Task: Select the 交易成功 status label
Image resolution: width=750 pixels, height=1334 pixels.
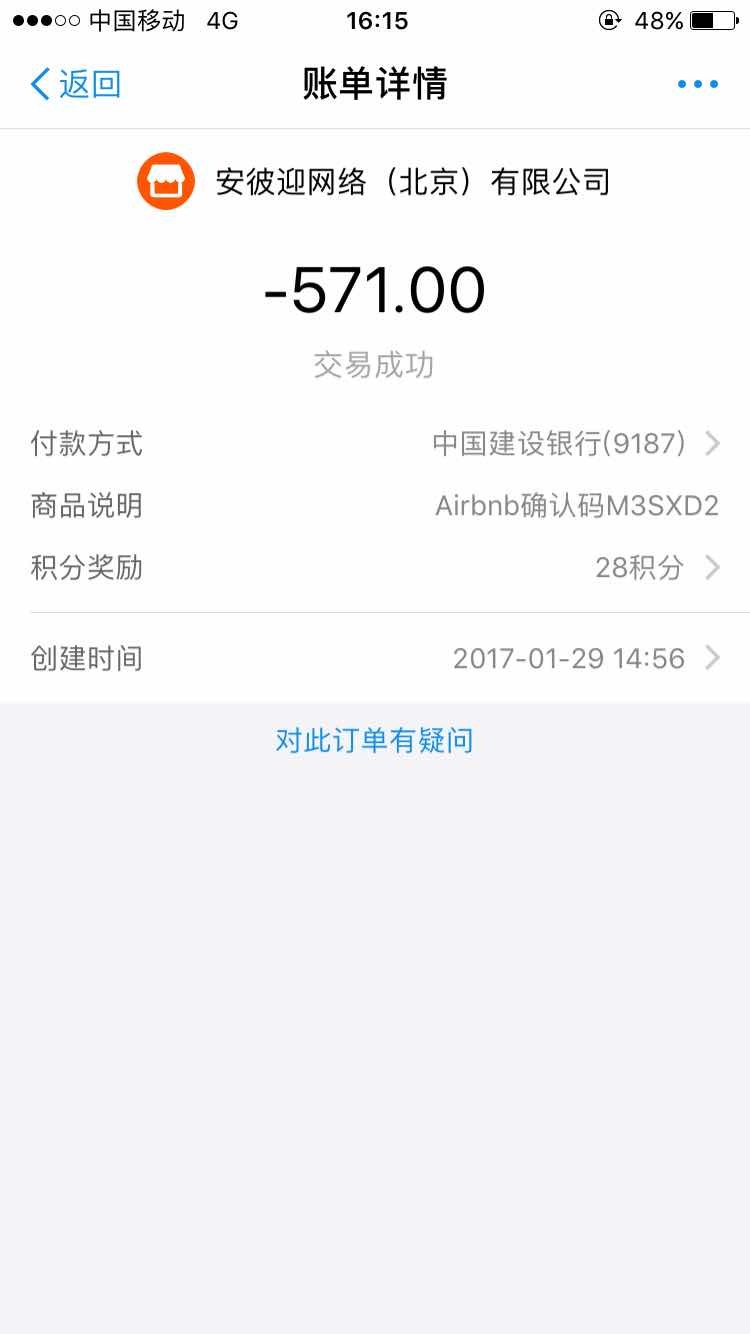Action: point(374,364)
